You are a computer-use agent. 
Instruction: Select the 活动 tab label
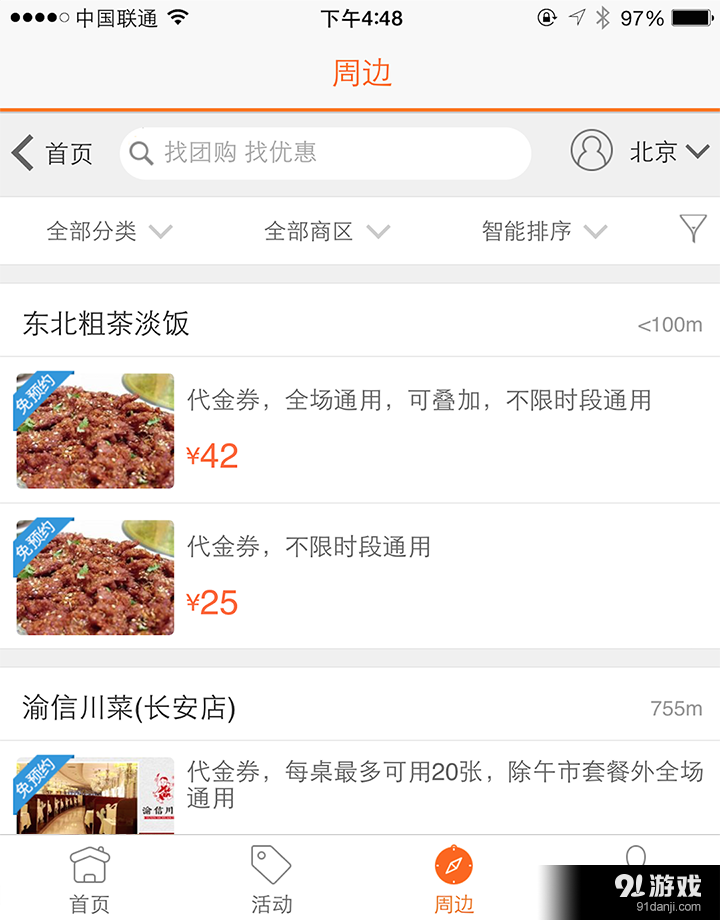tap(271, 903)
